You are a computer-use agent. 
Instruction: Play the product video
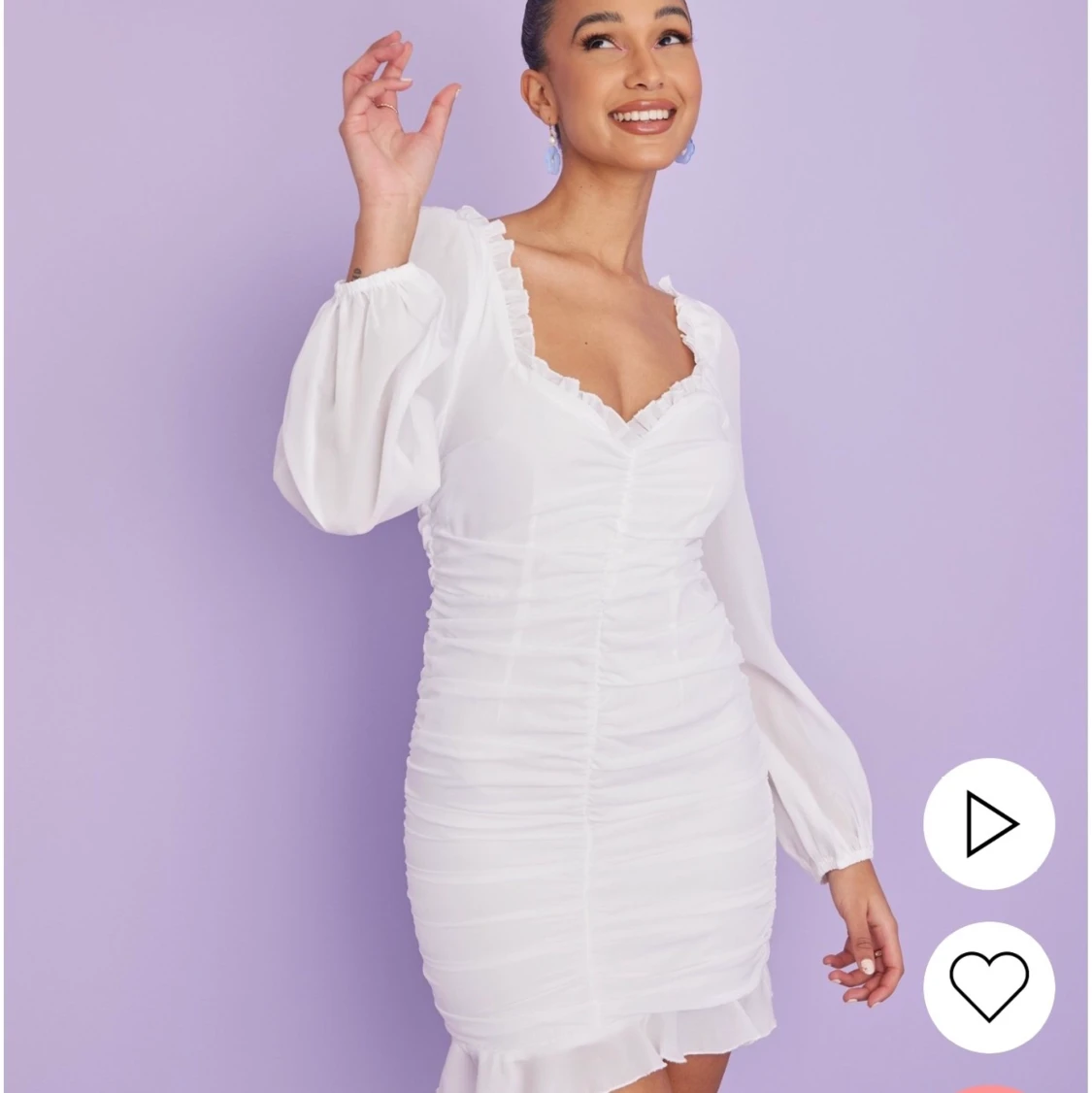pos(989,823)
